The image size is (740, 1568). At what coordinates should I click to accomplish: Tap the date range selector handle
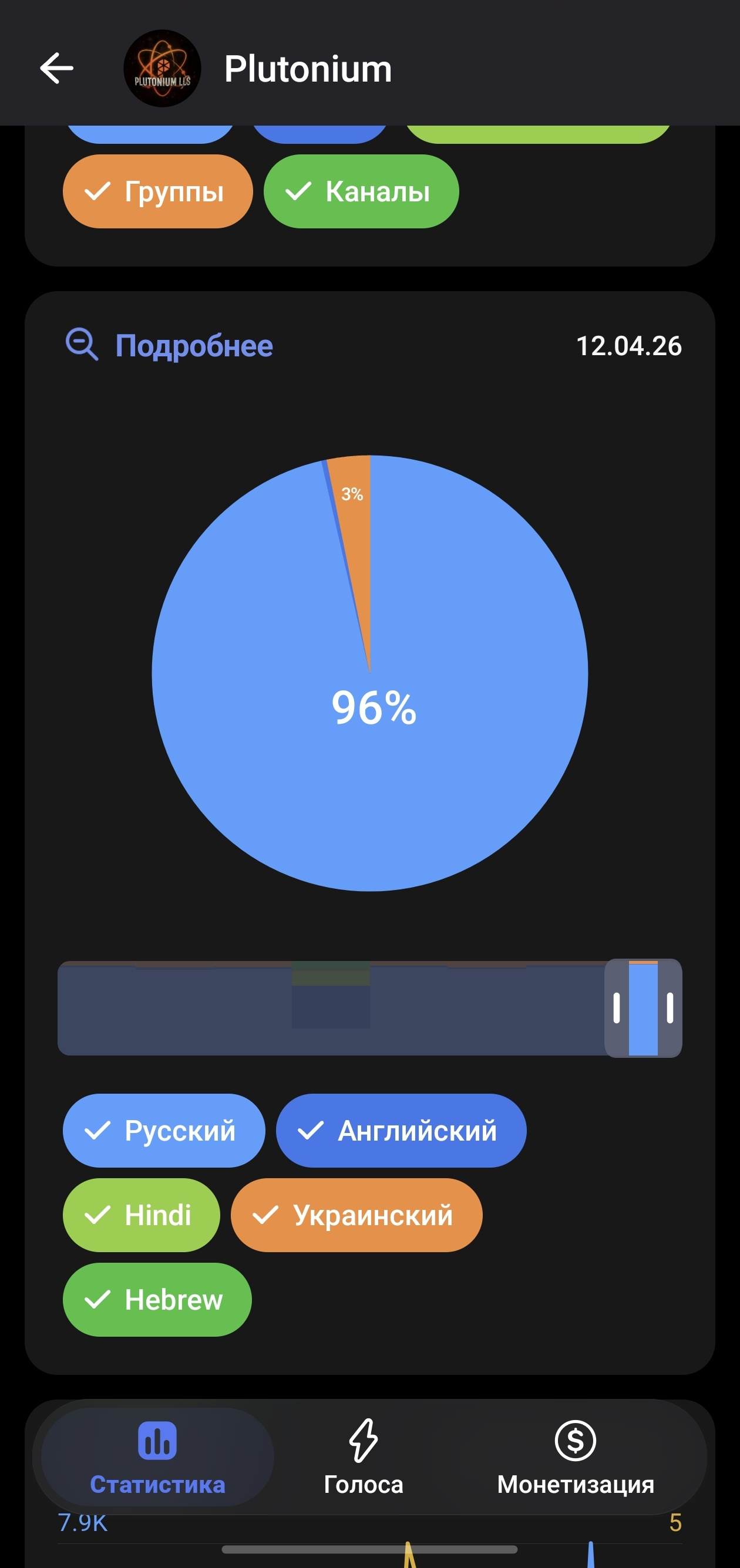(x=643, y=1008)
